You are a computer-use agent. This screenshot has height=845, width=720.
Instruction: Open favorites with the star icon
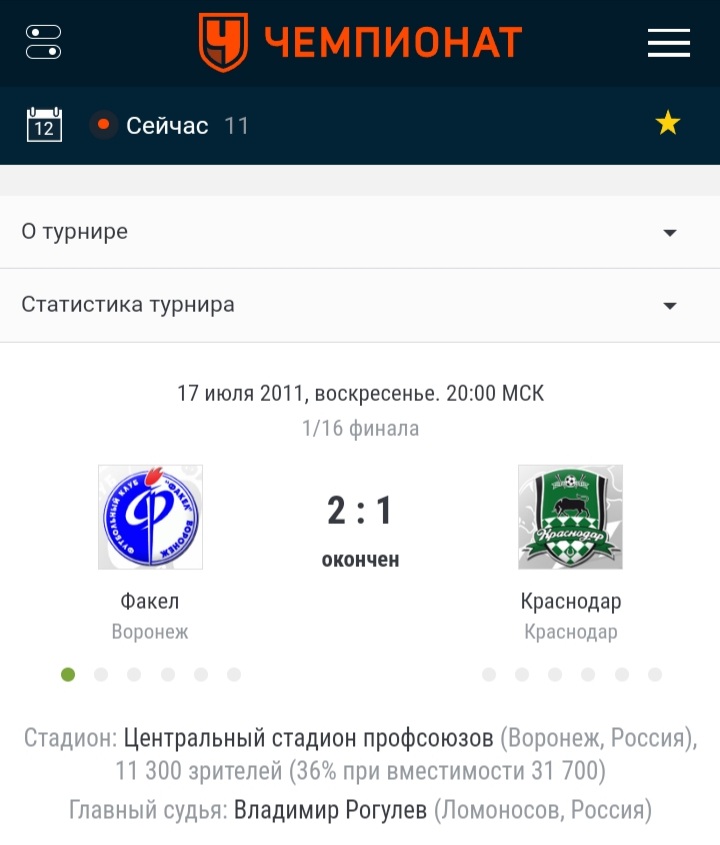point(667,124)
